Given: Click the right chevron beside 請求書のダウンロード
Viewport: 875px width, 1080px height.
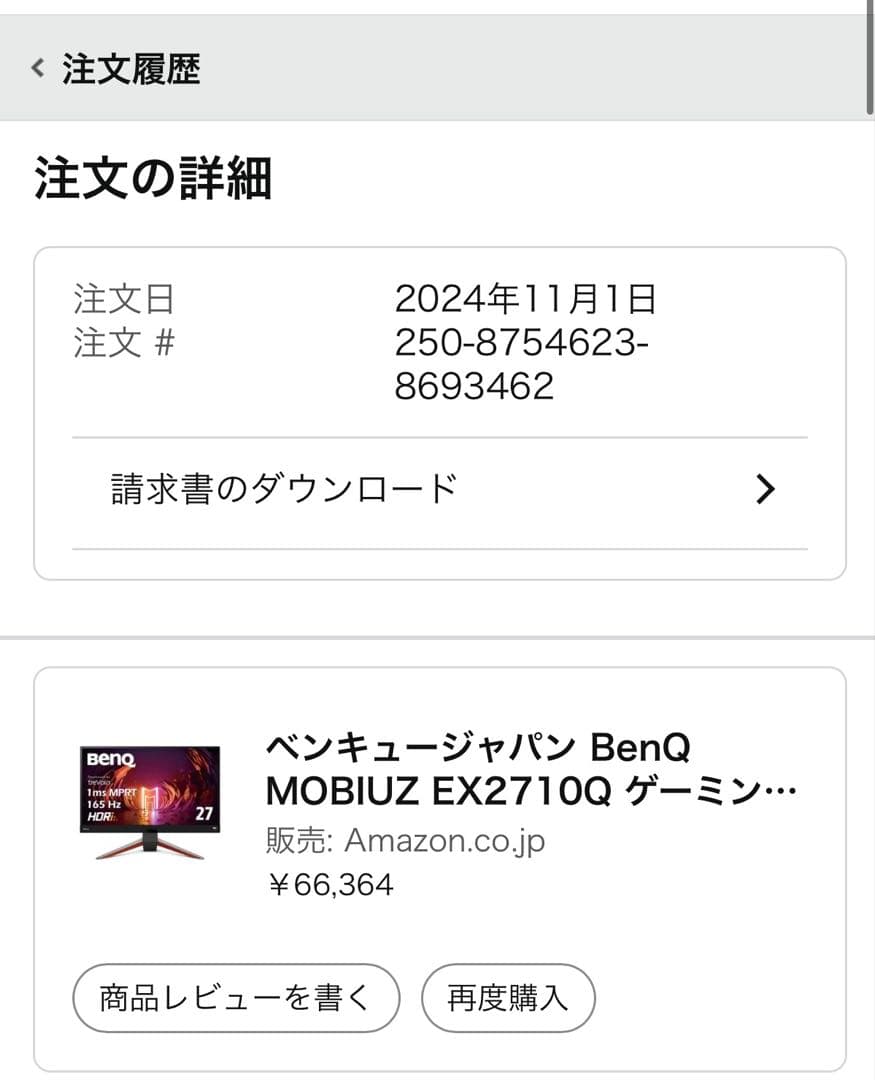Looking at the screenshot, I should tap(766, 489).
